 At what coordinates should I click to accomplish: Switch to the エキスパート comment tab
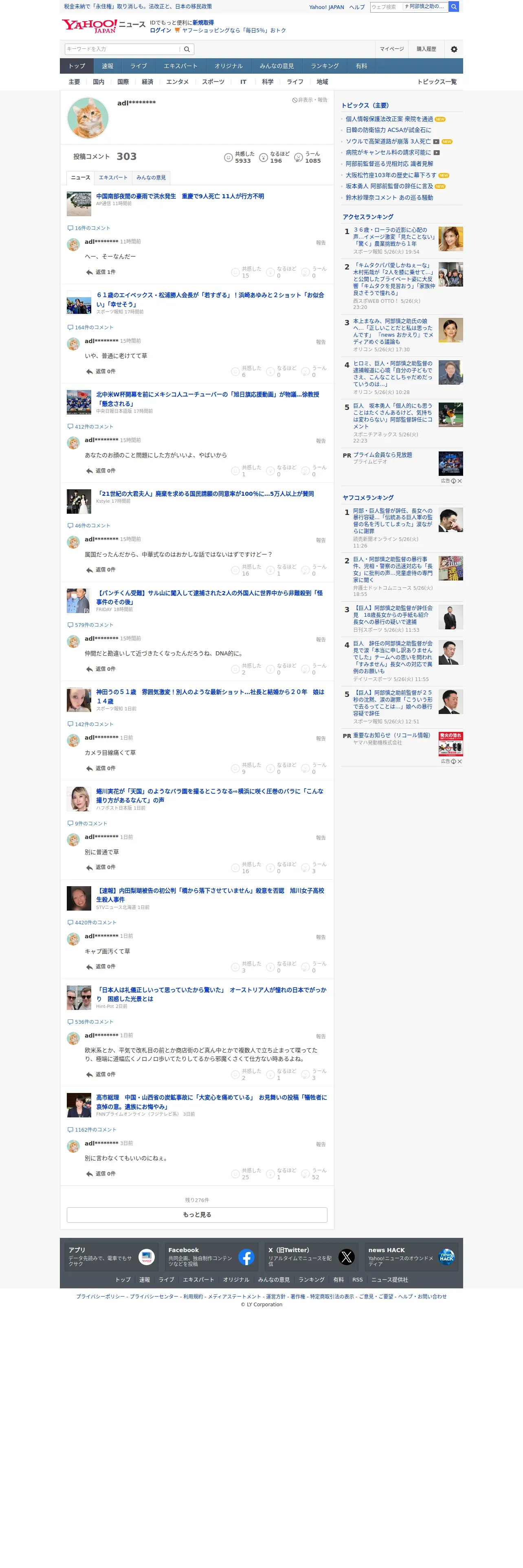(x=113, y=178)
